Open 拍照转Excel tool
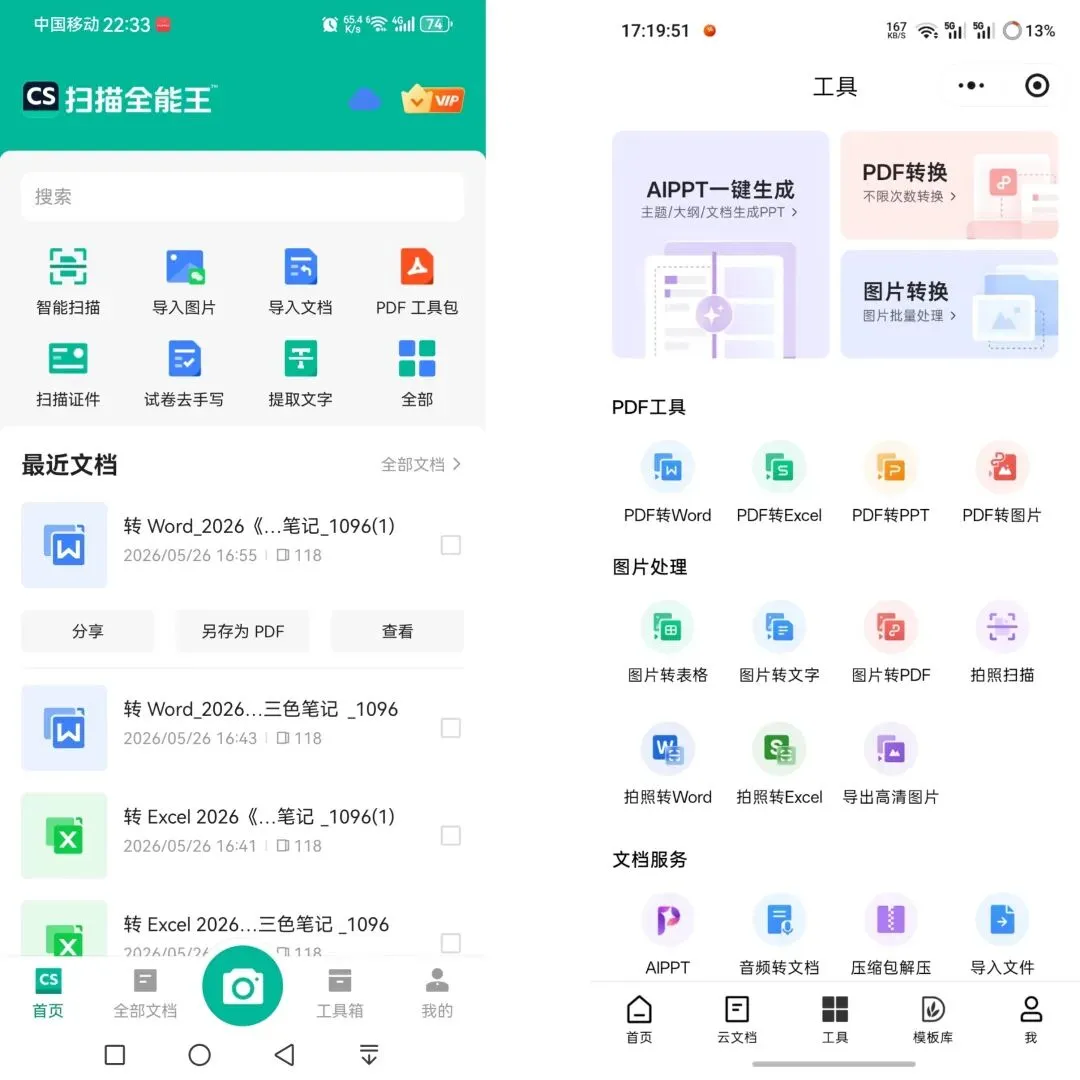The width and height of the screenshot is (1080, 1080). [779, 765]
